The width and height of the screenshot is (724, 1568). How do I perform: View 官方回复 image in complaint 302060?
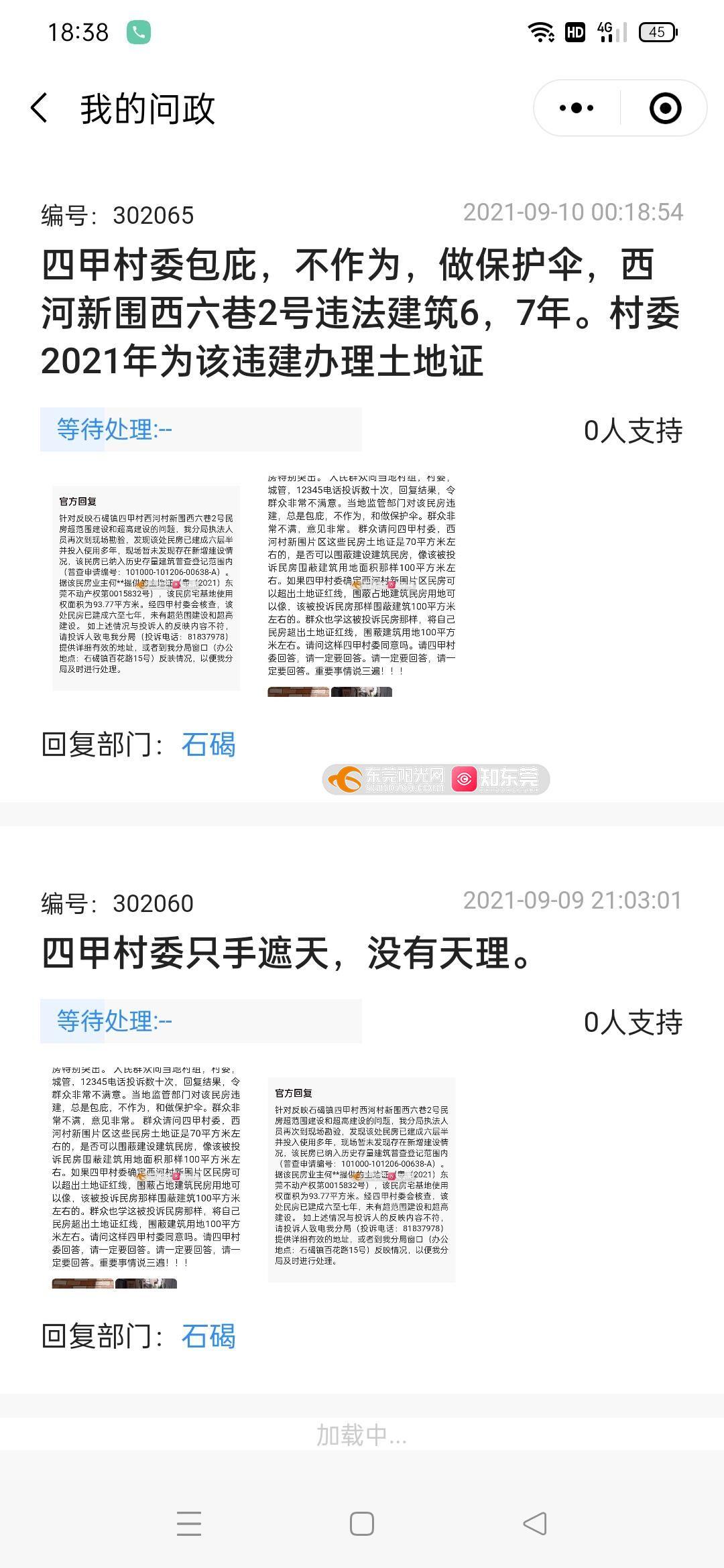coord(361,1179)
